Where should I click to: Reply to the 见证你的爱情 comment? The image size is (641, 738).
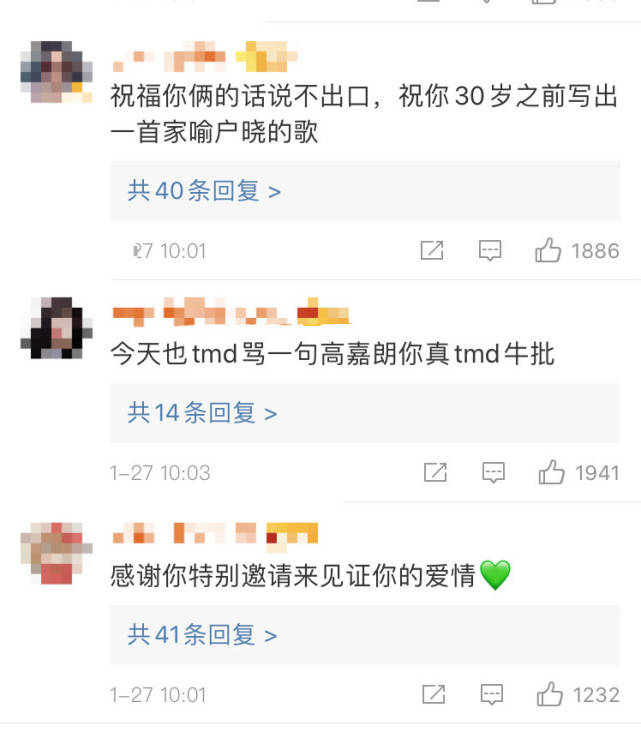(491, 694)
